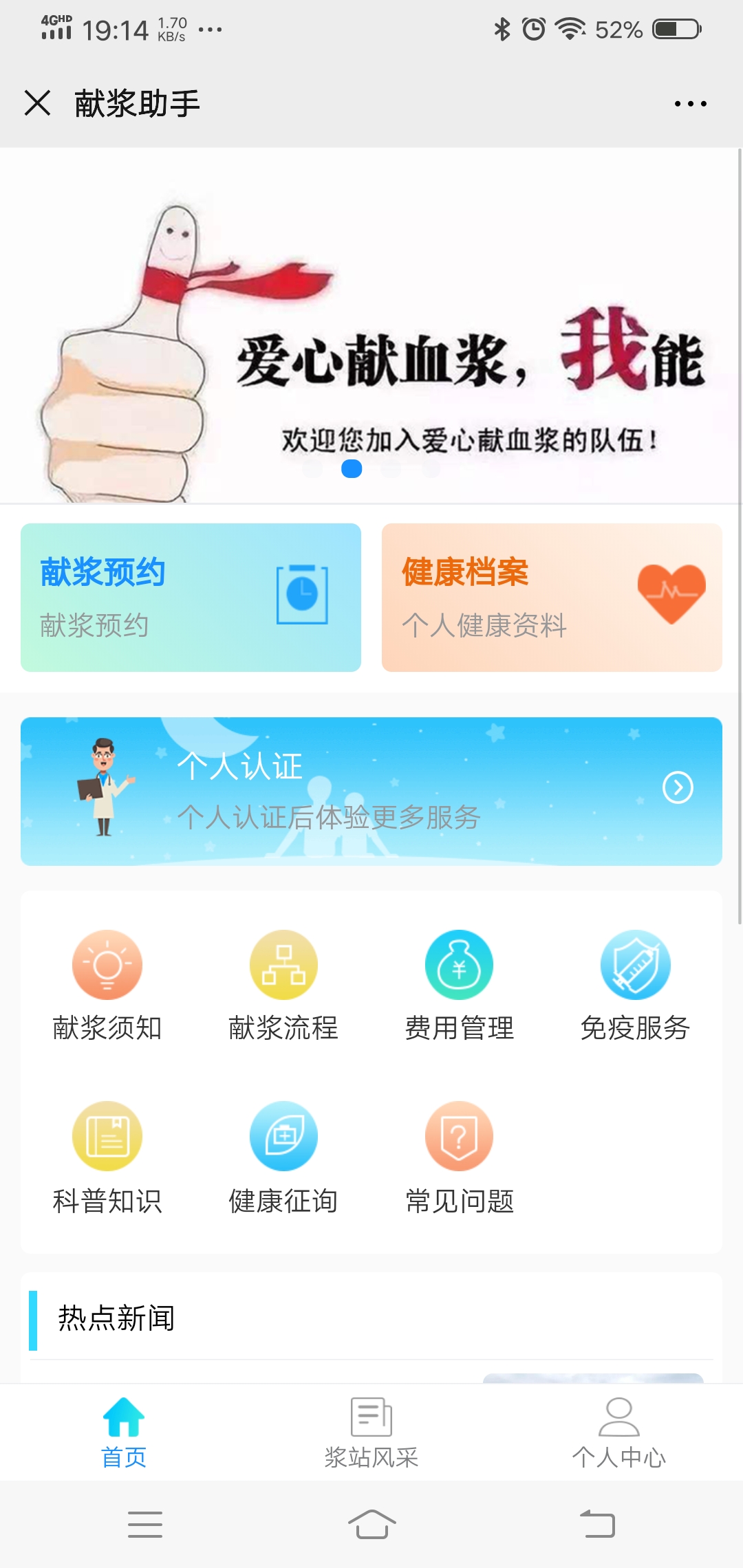Screen dimensions: 743x1568
Task: Switch to the 首页 tab
Action: click(x=124, y=1432)
